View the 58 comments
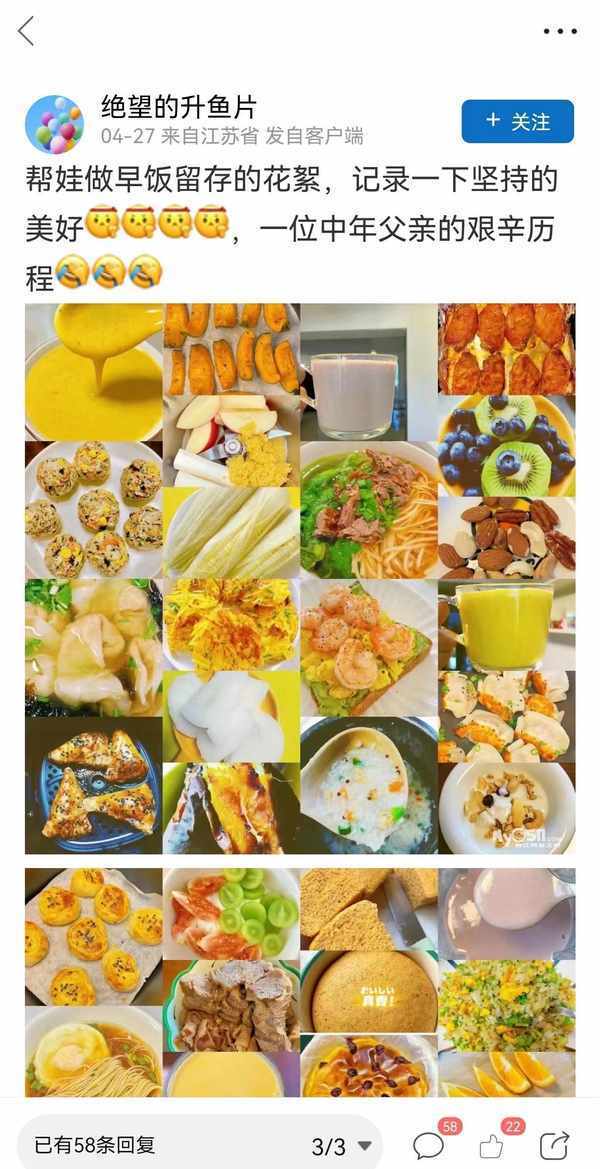 (x=430, y=1145)
